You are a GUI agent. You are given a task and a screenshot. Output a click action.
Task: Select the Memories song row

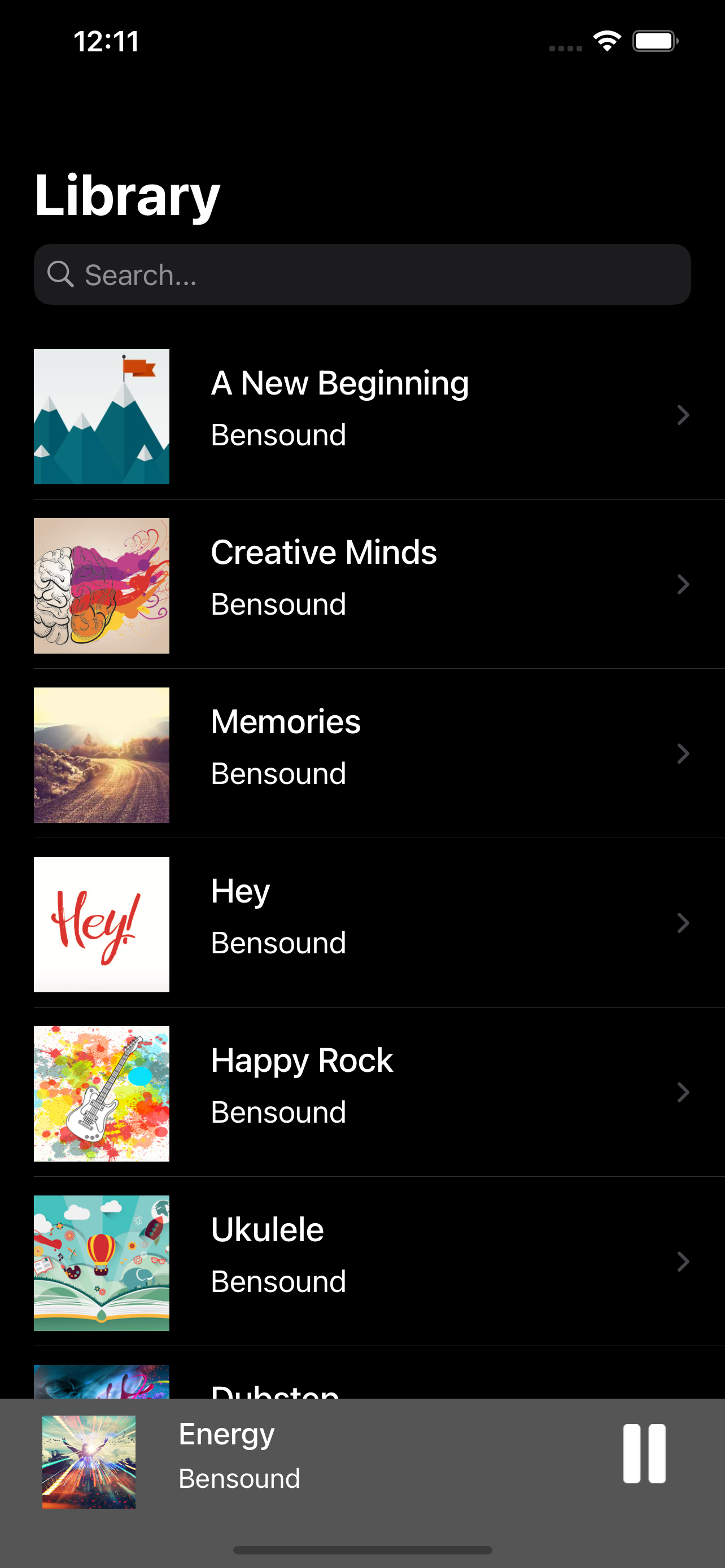(362, 754)
